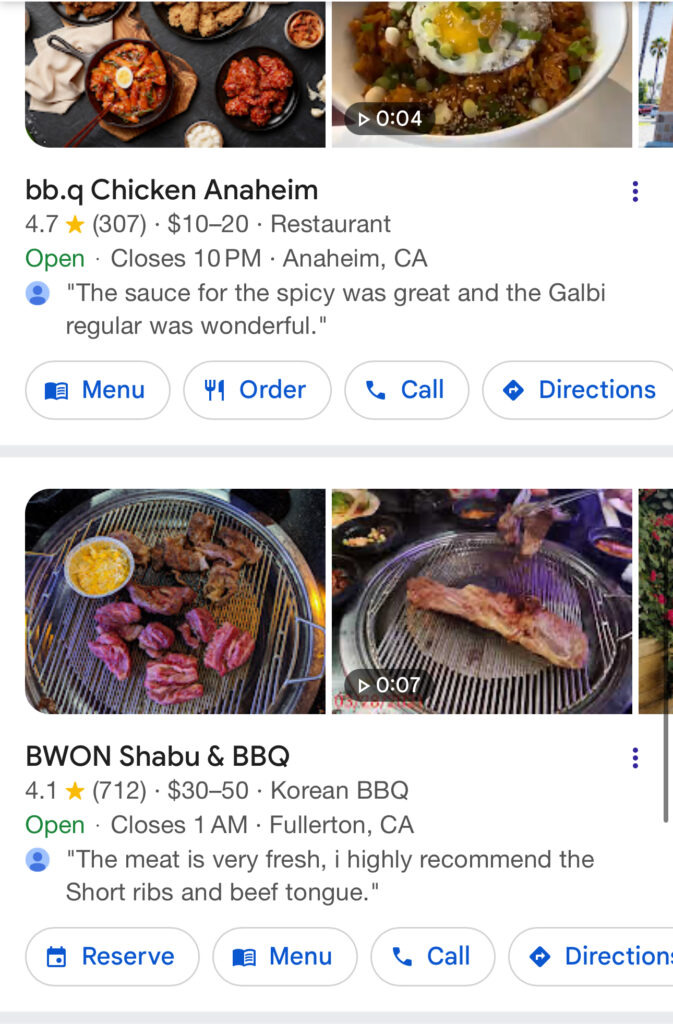Call BWON Shabu & BBQ
The height and width of the screenshot is (1024, 673).
pyautogui.click(x=432, y=957)
